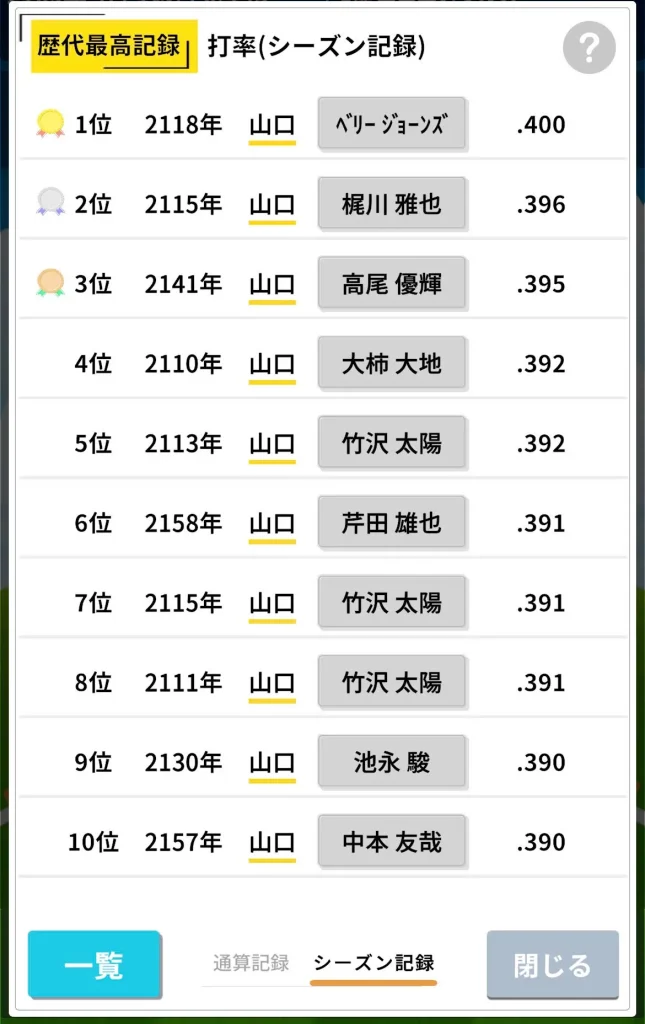The image size is (645, 1024).
Task: Select 竹沢 太陽 in the 5位 row
Action: 392,443
